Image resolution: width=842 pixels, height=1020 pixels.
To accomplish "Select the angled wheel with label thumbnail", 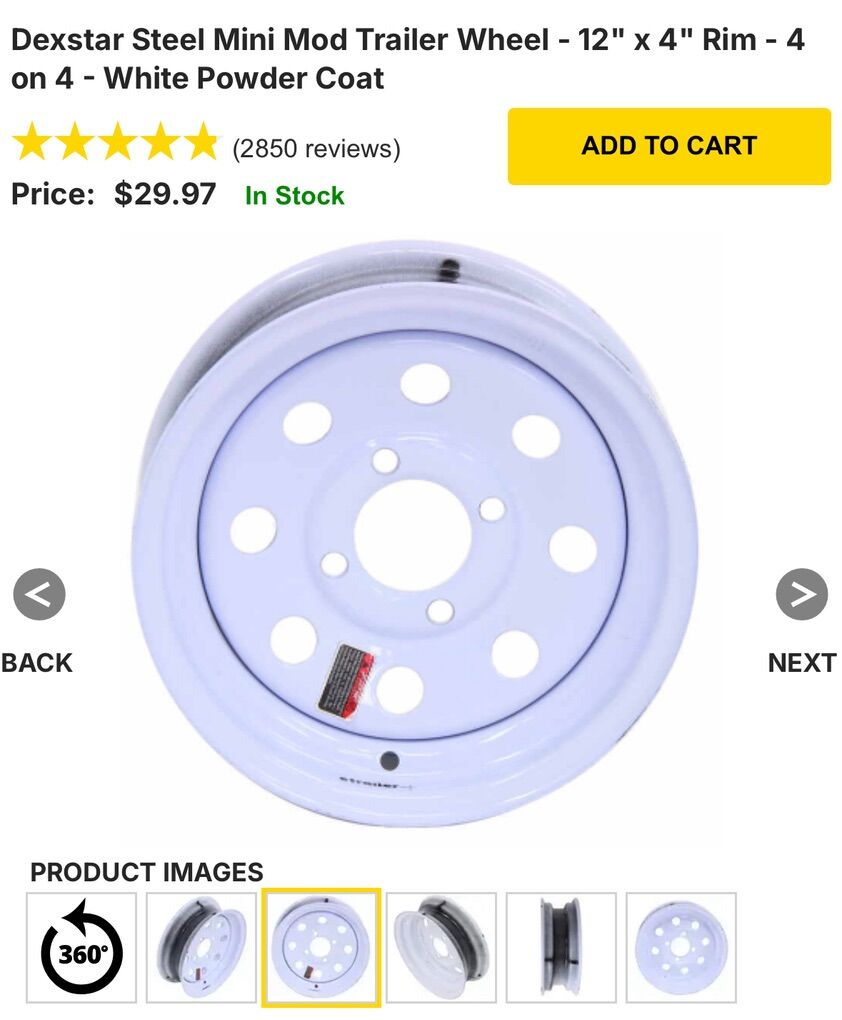I will point(201,947).
